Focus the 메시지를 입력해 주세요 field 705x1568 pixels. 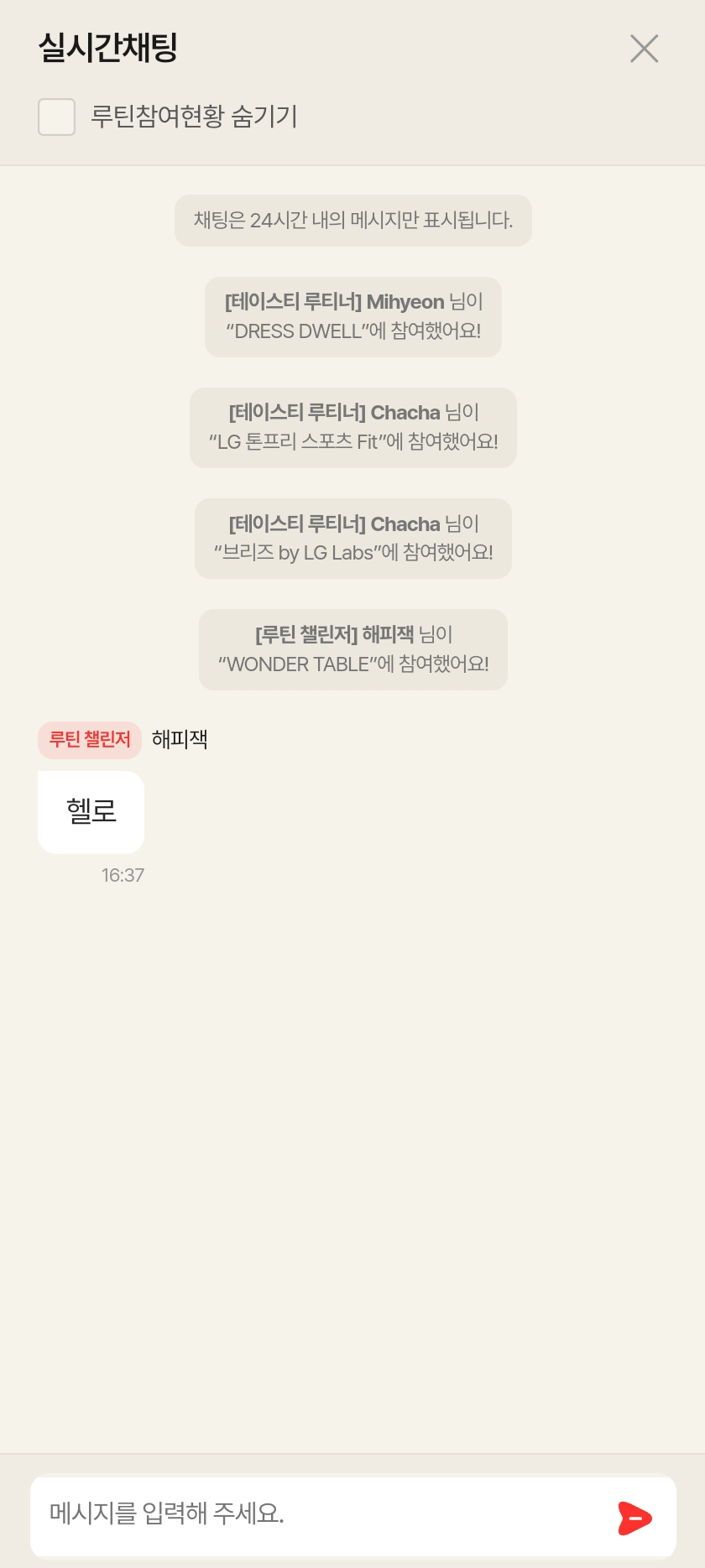(319, 1514)
